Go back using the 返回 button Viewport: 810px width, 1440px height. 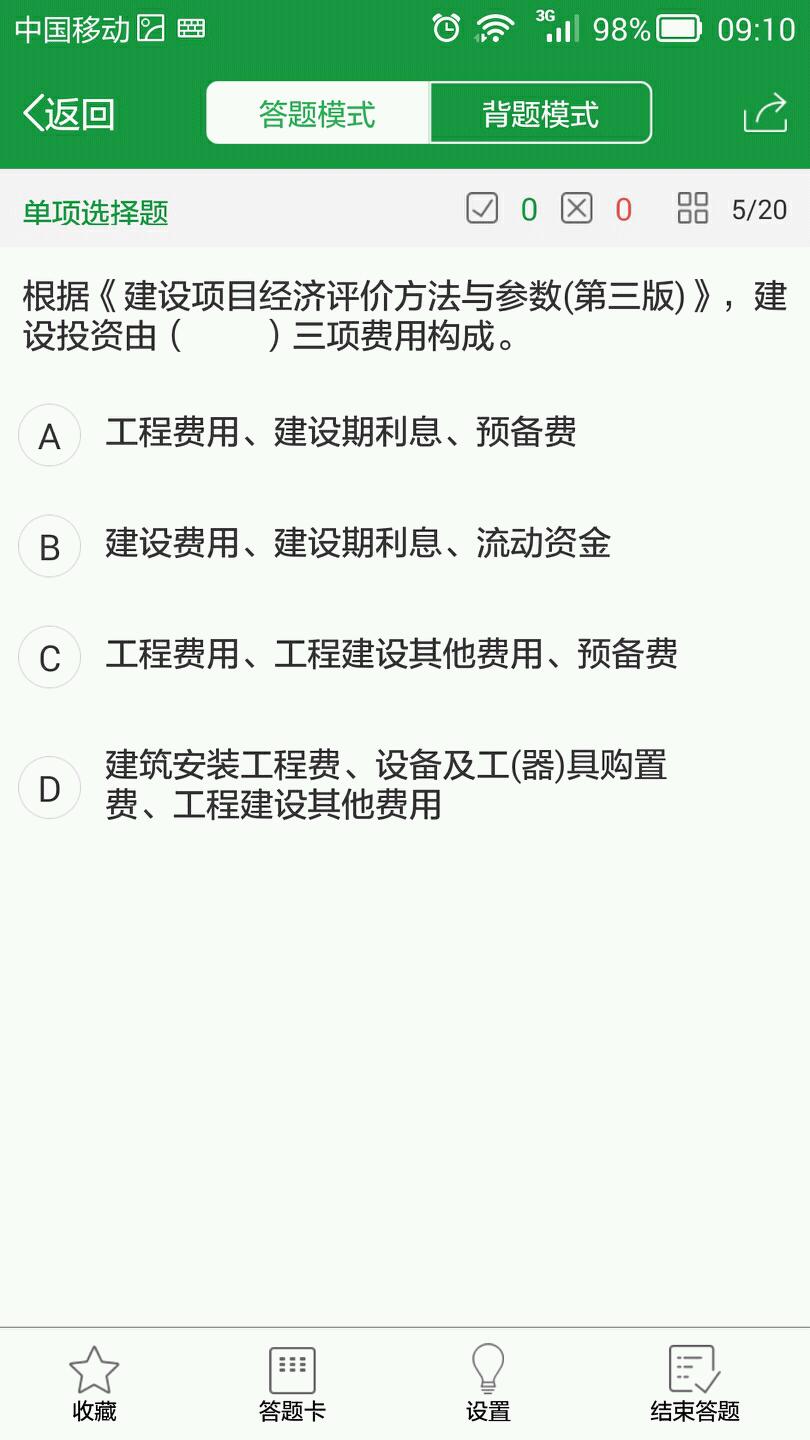68,113
